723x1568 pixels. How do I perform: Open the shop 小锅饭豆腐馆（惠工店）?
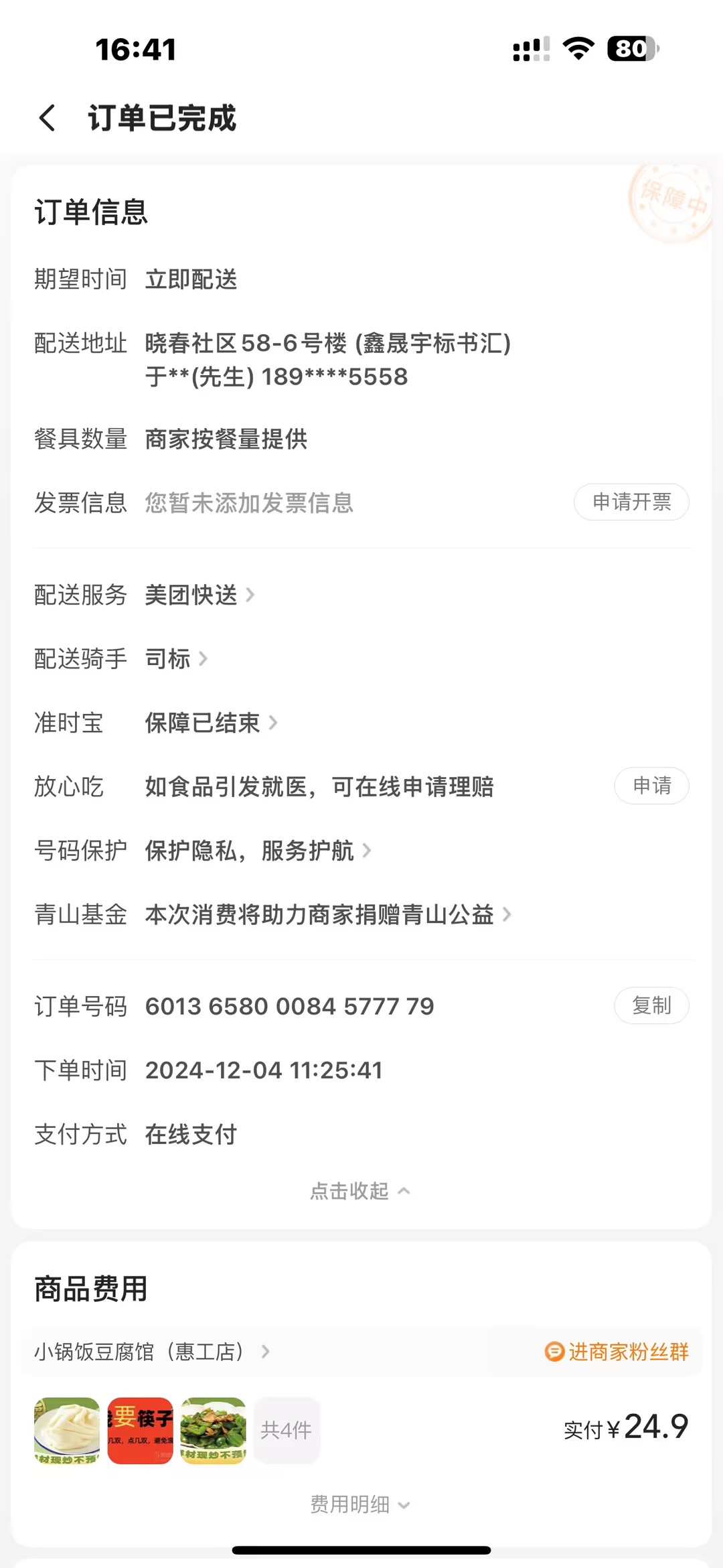click(x=152, y=1352)
